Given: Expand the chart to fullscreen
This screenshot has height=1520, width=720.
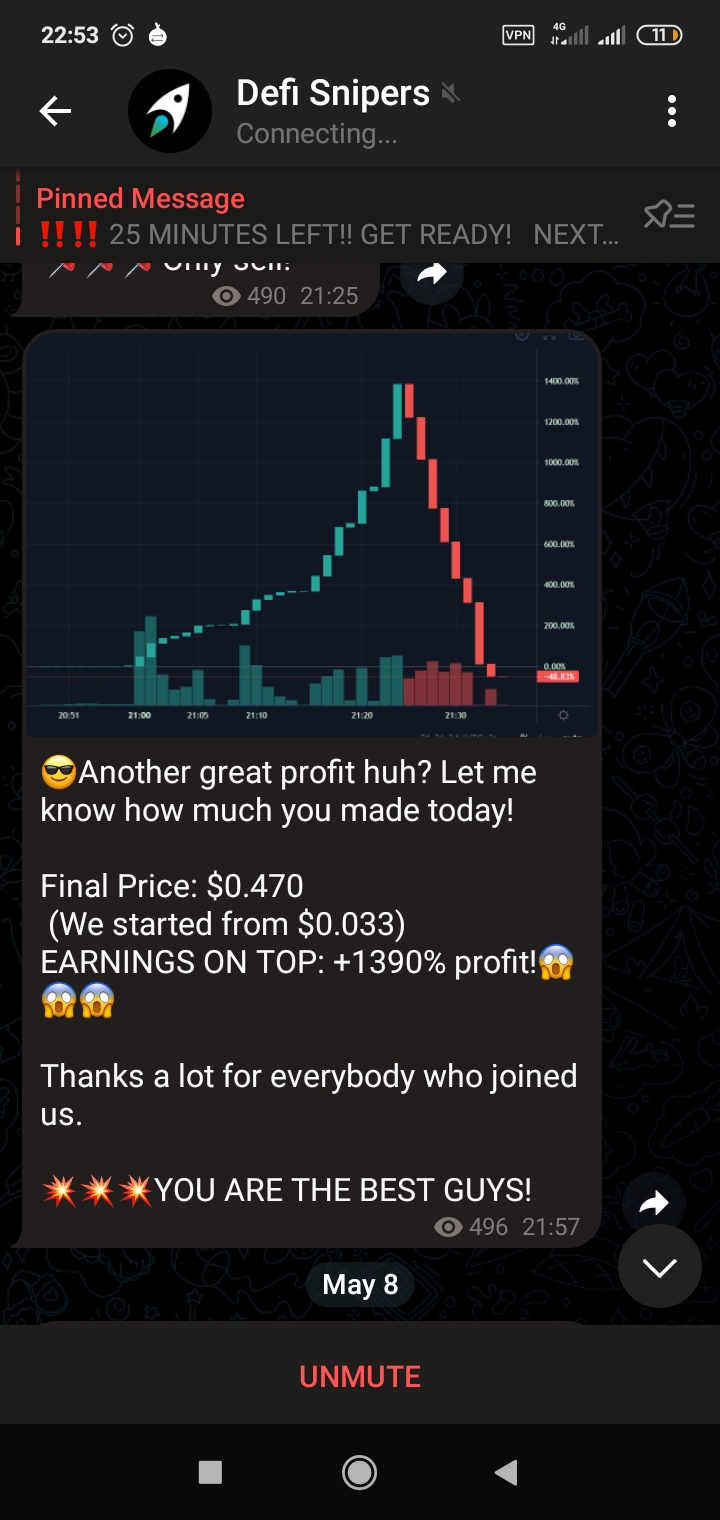Looking at the screenshot, I should [549, 337].
